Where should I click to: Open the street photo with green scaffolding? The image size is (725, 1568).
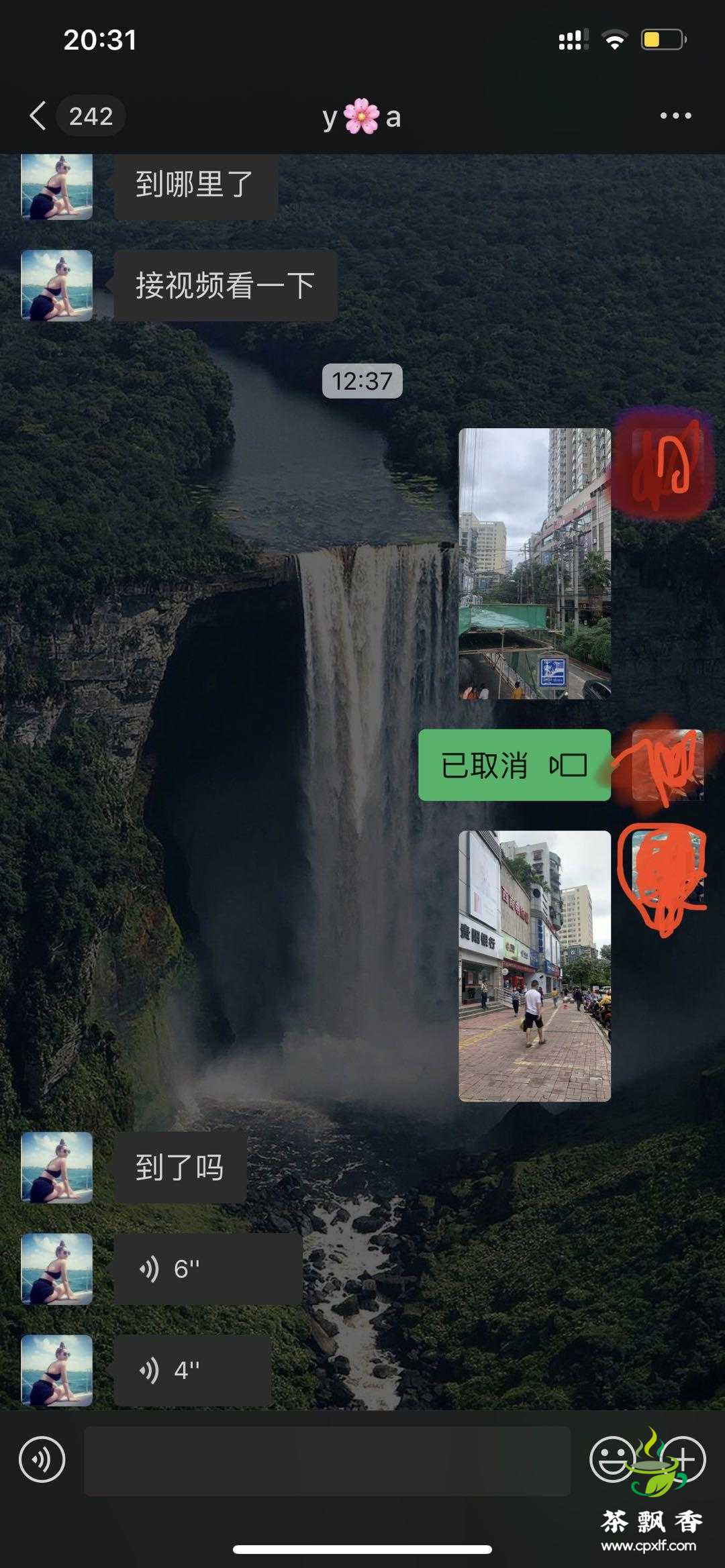coord(534,564)
